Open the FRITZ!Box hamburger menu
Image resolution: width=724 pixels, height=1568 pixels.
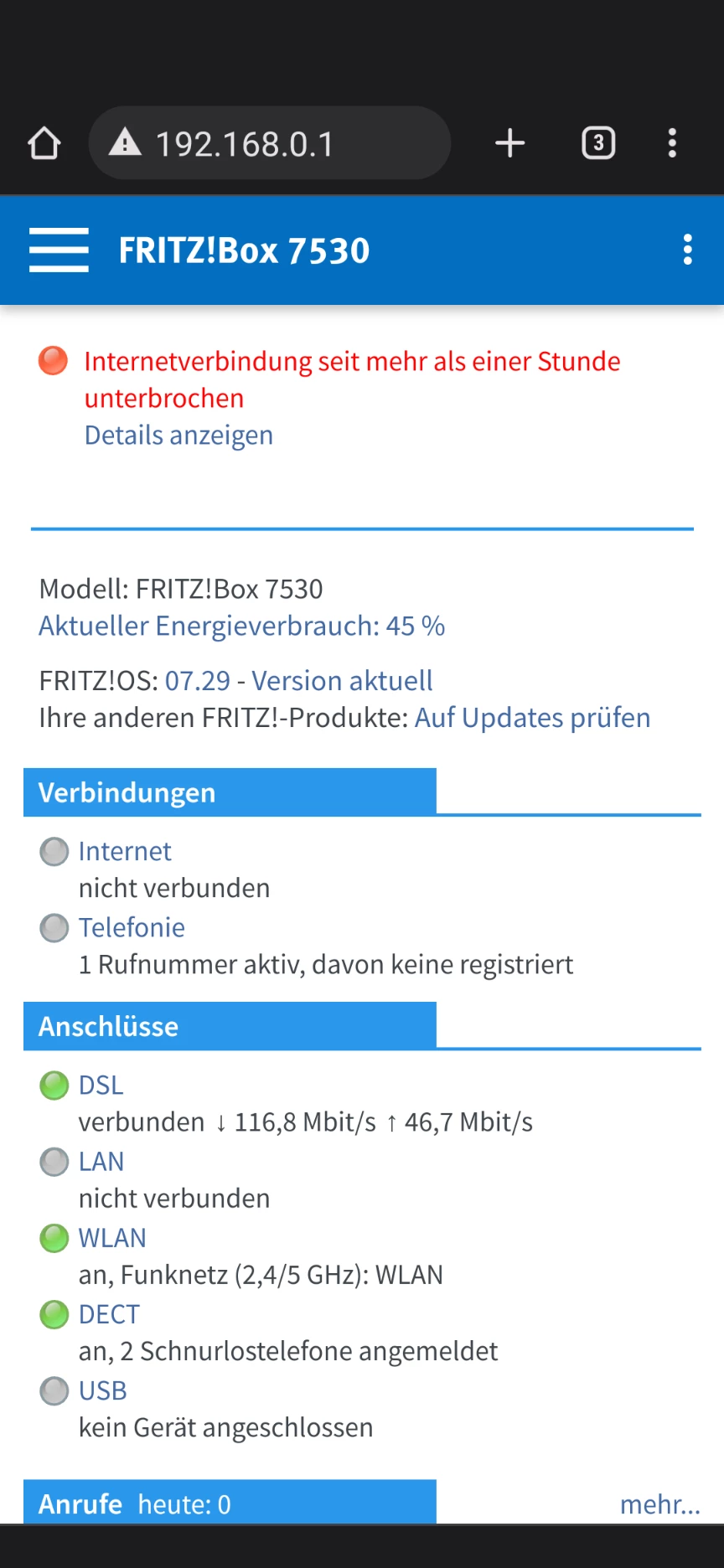59,250
